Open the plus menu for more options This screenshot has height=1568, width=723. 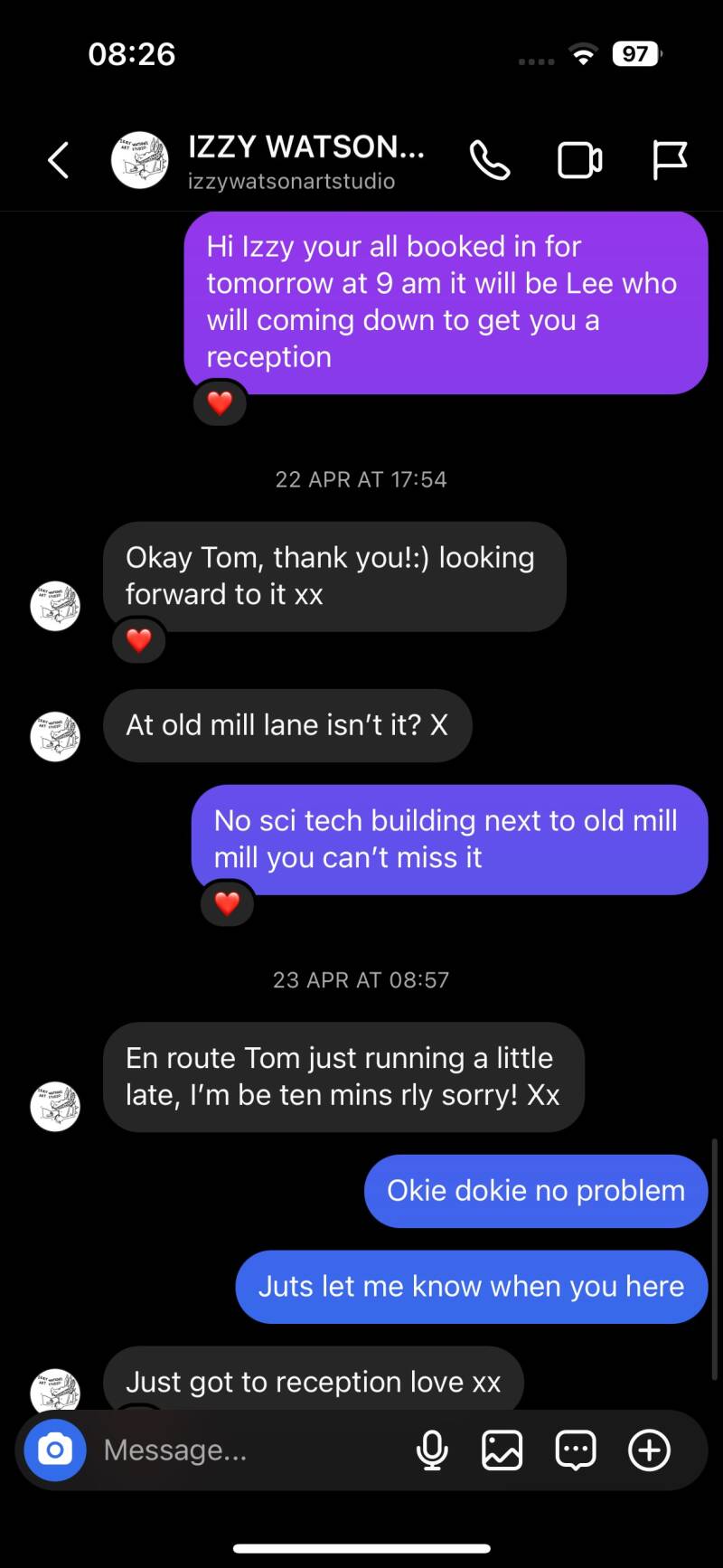point(649,1450)
